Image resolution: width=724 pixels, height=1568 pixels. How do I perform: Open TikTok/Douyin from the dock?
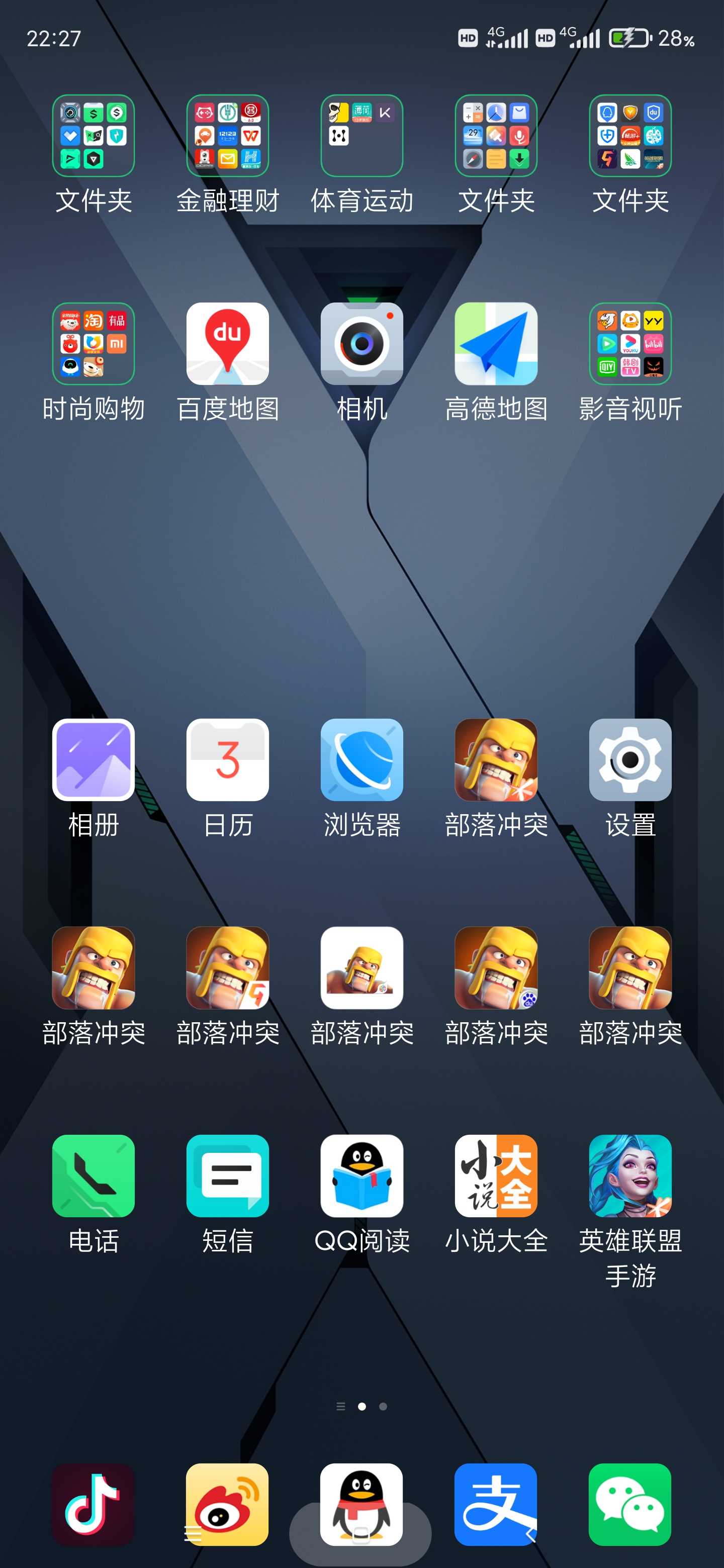pos(93,1504)
